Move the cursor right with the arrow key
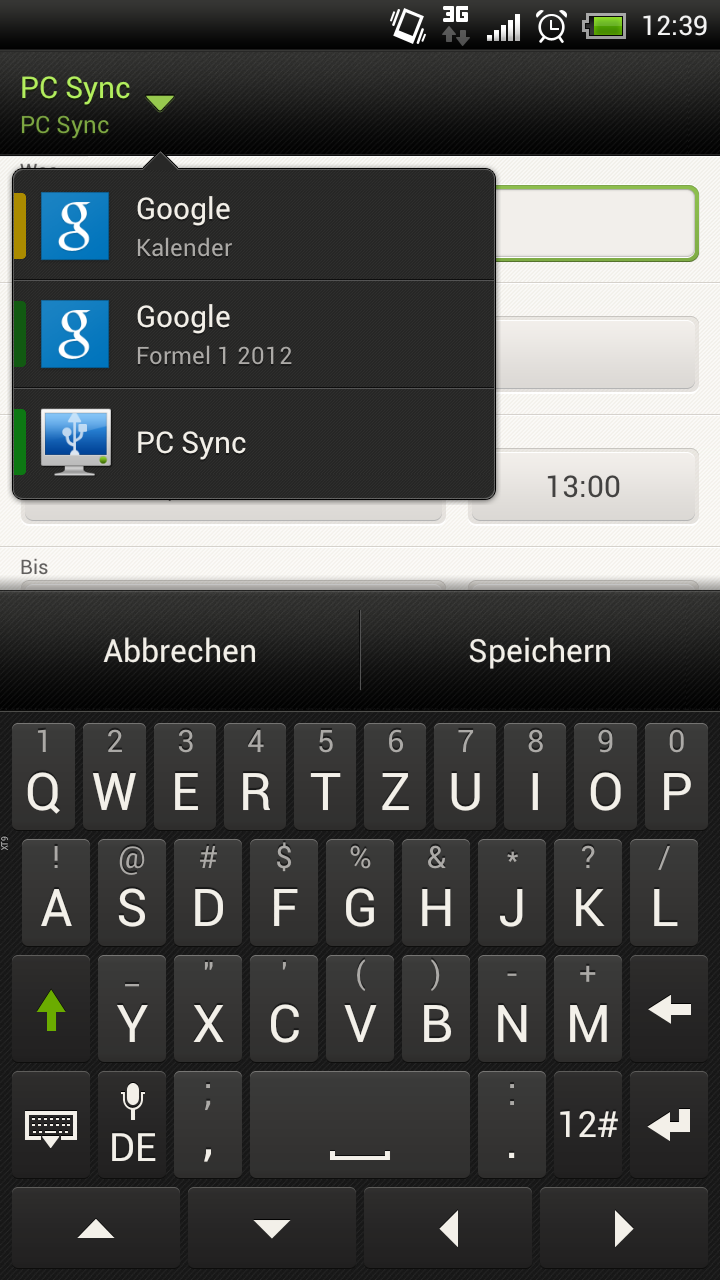The width and height of the screenshot is (720, 1280). (x=624, y=1228)
